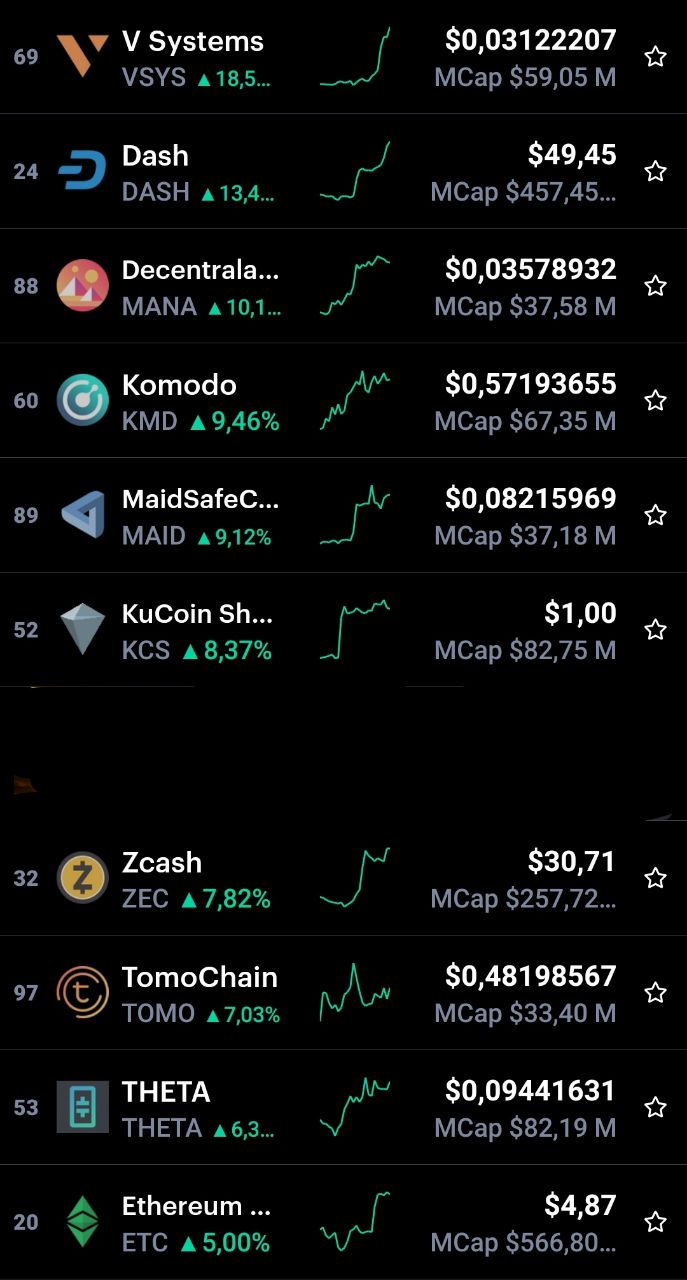Open the MaidSafeCoin MAID entry
This screenshot has height=1280, width=687.
click(343, 515)
